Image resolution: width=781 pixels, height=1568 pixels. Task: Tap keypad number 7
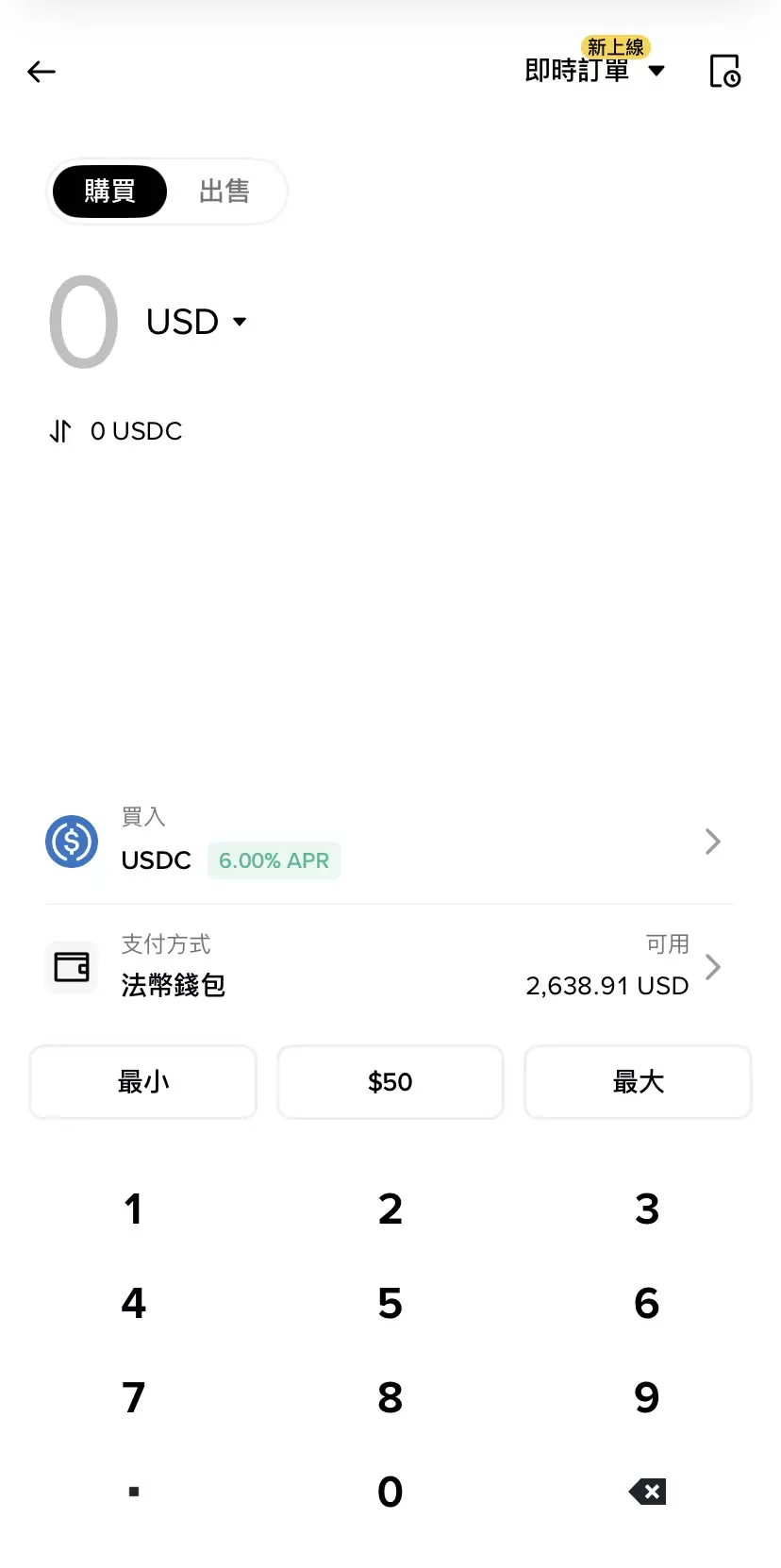coord(133,1398)
